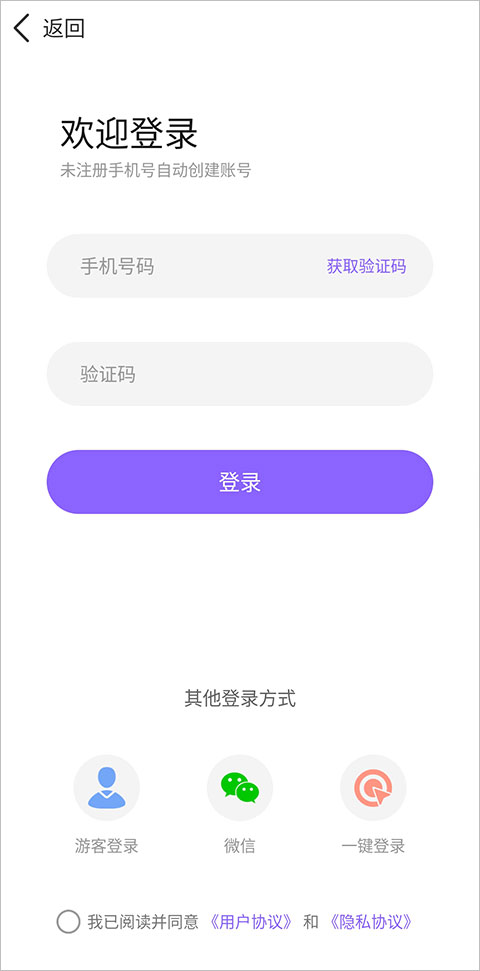Check the 我已阅读并同意 agreement circle
The height and width of the screenshot is (971, 480).
pos(68,921)
